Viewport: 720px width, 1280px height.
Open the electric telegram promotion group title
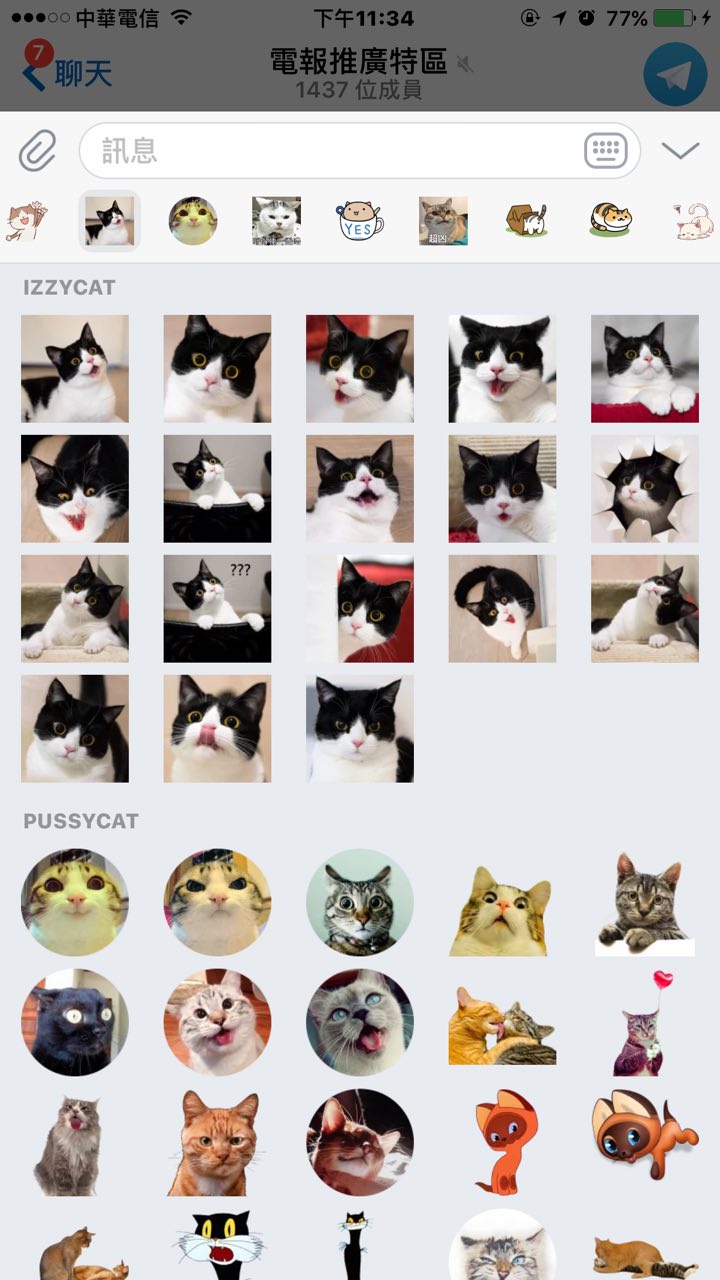tap(358, 62)
